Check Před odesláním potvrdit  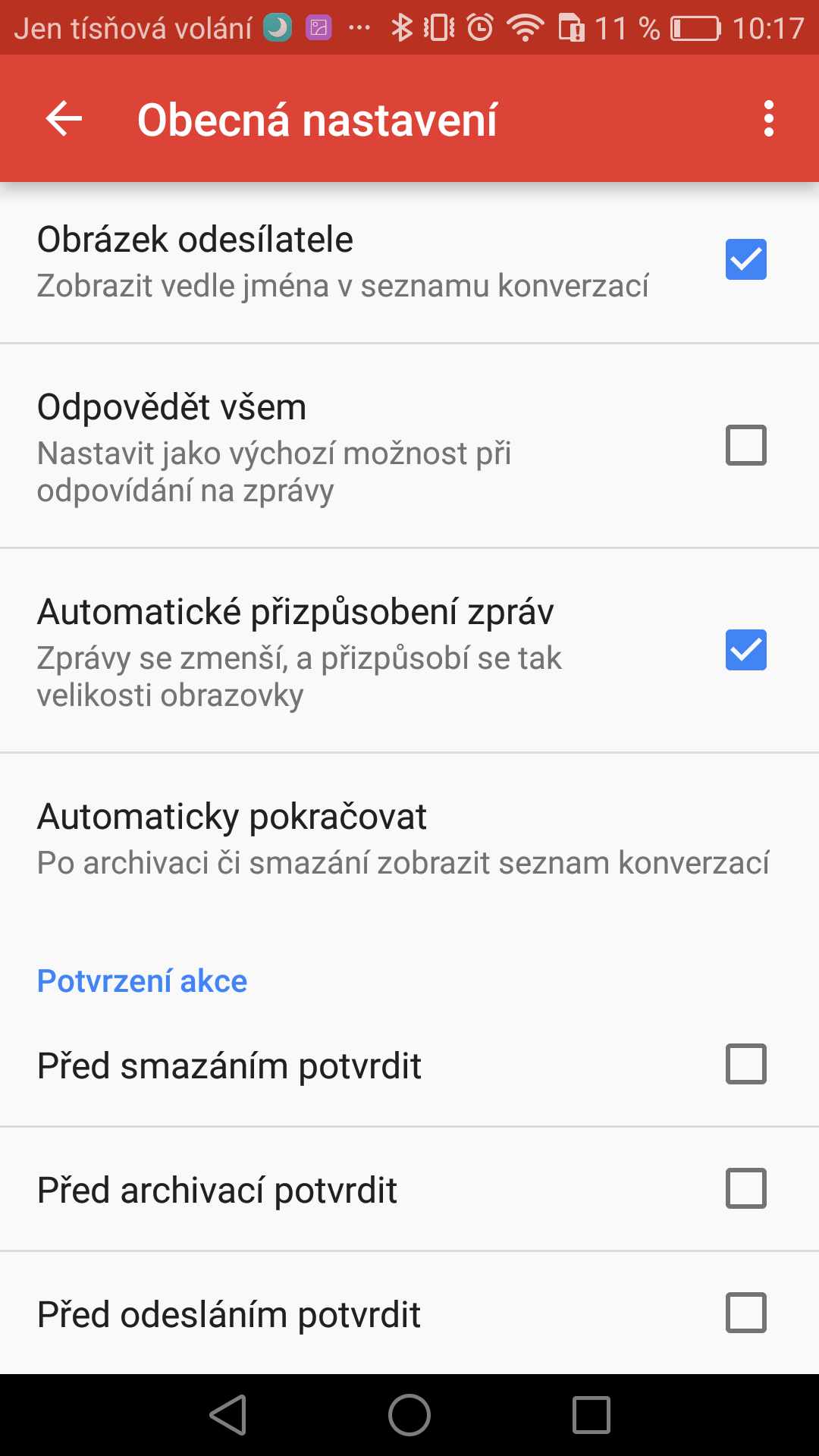pos(746,1313)
